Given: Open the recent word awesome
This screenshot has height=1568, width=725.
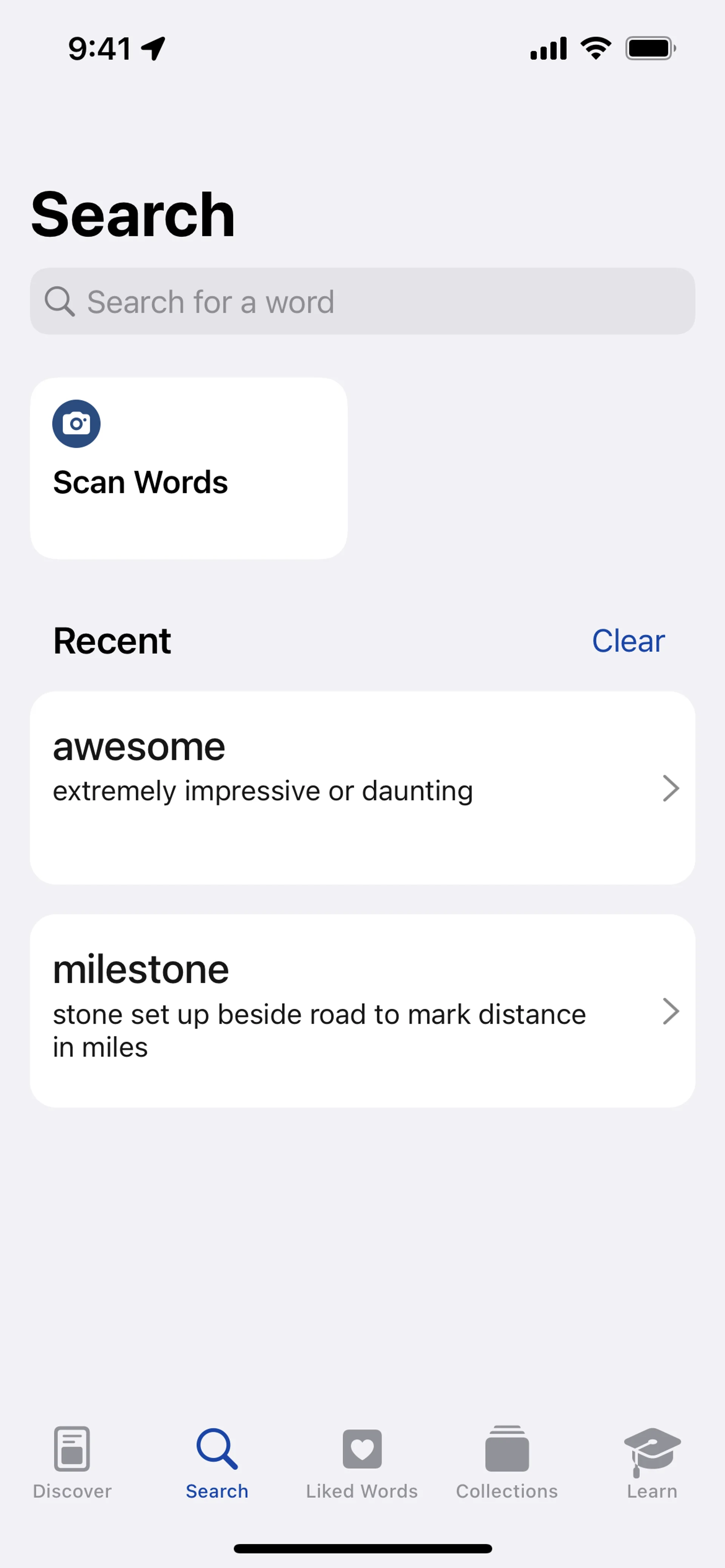Looking at the screenshot, I should 362,787.
